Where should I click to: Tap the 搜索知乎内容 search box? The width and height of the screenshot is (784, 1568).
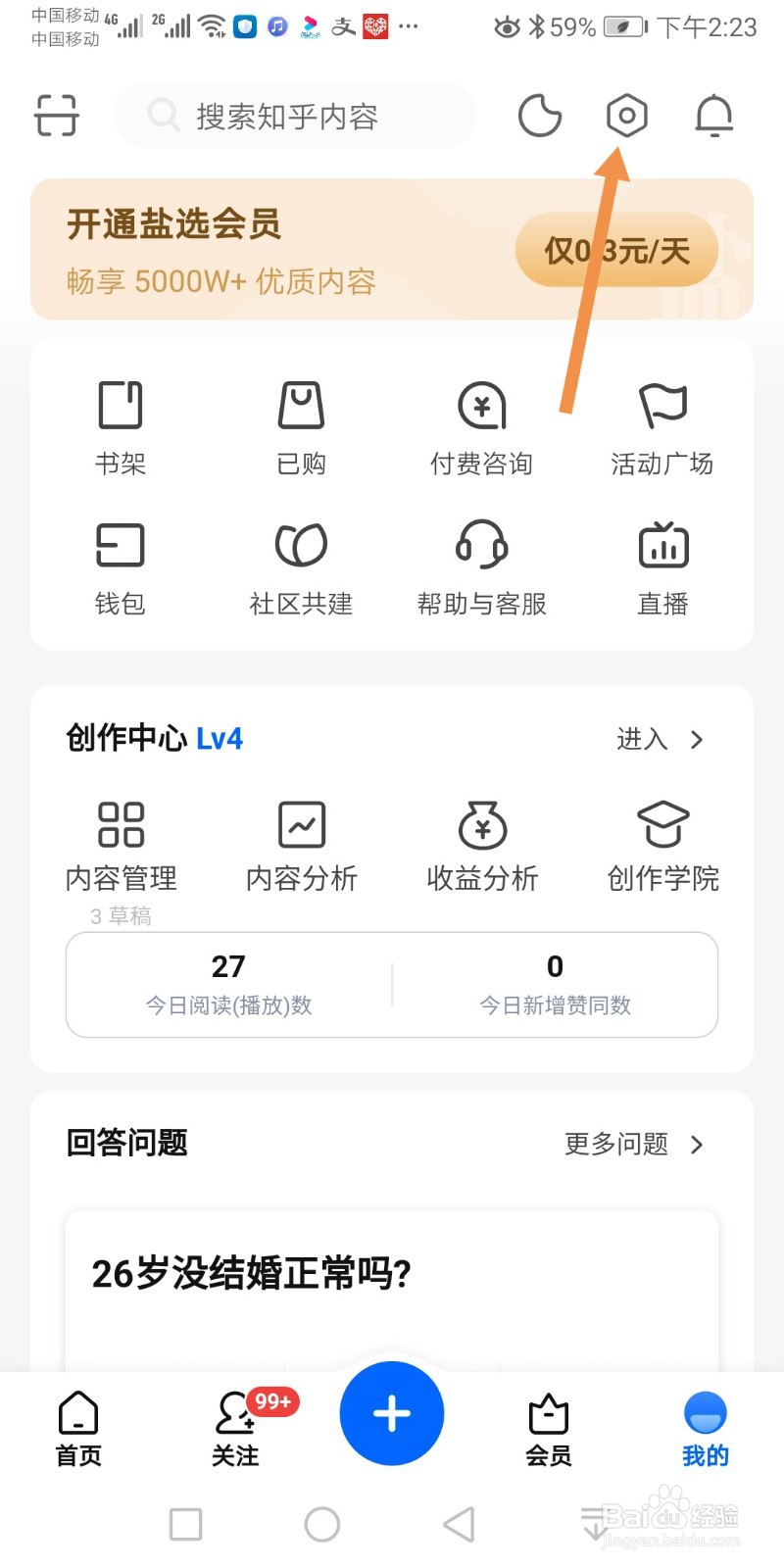coord(294,117)
